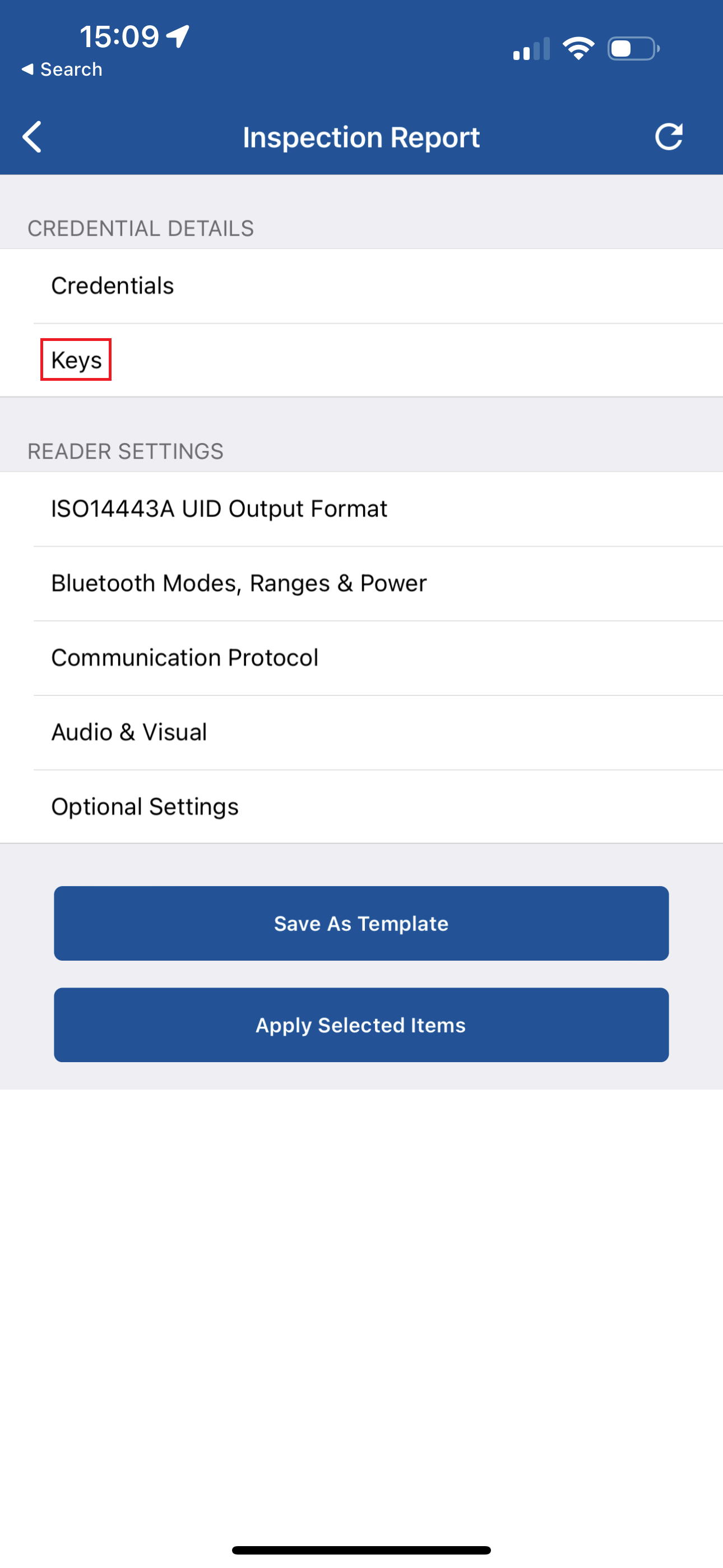Tap Apply Selected Items button
723x1568 pixels.
click(361, 1025)
